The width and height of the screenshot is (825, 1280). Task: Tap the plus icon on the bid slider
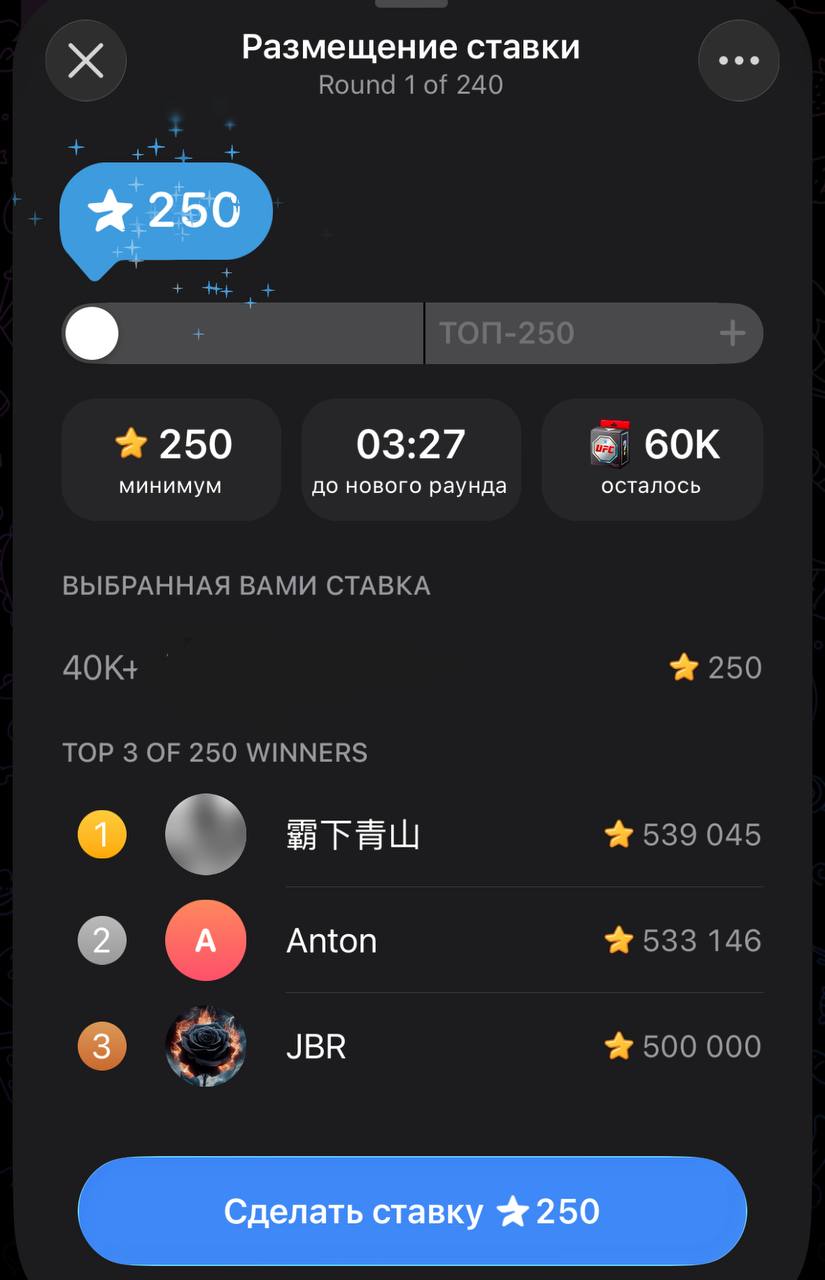(x=732, y=333)
